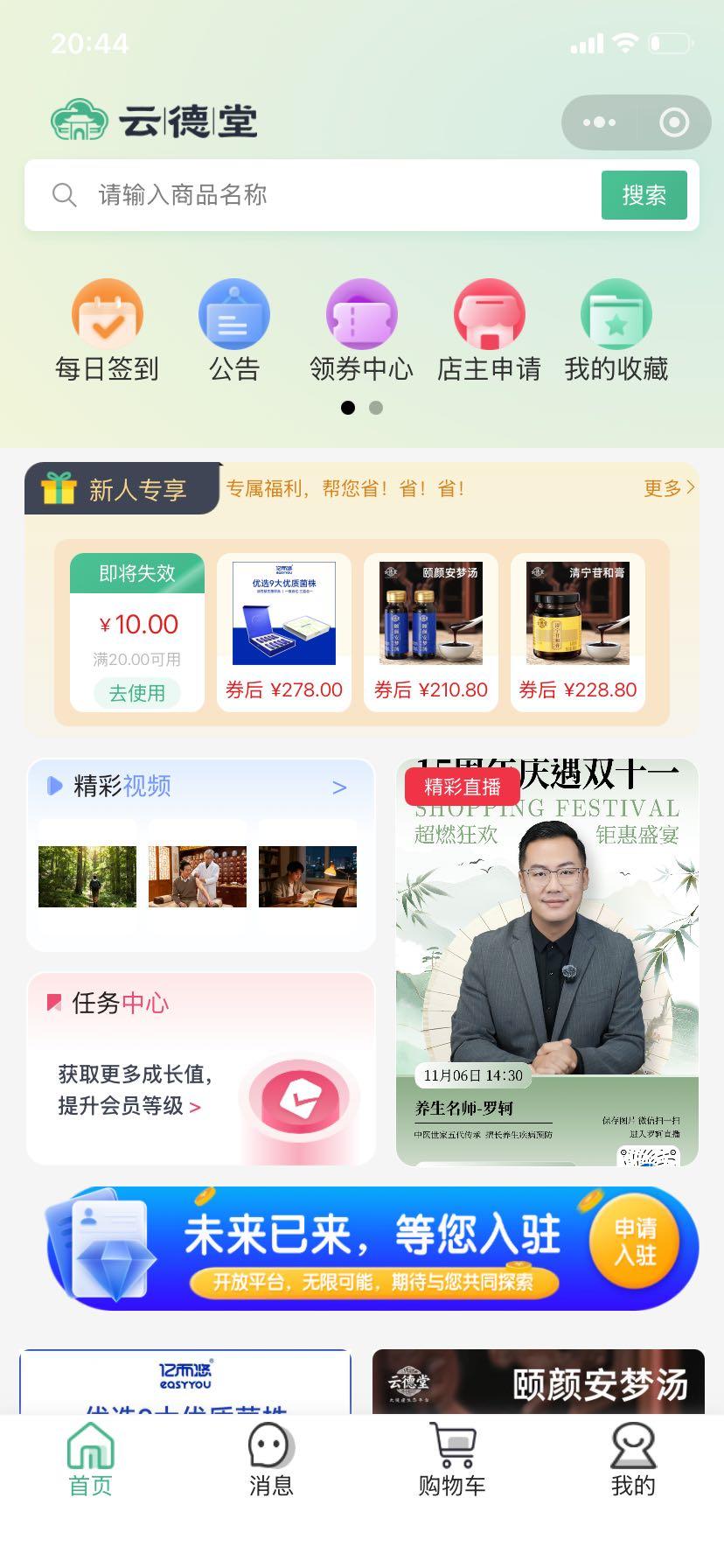Click the magnifier icon in the search bar

[x=65, y=195]
